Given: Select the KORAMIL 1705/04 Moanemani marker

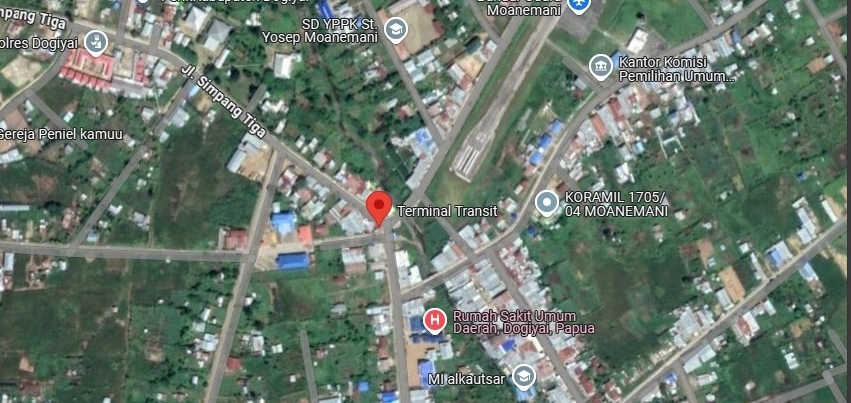Looking at the screenshot, I should pos(546,203).
